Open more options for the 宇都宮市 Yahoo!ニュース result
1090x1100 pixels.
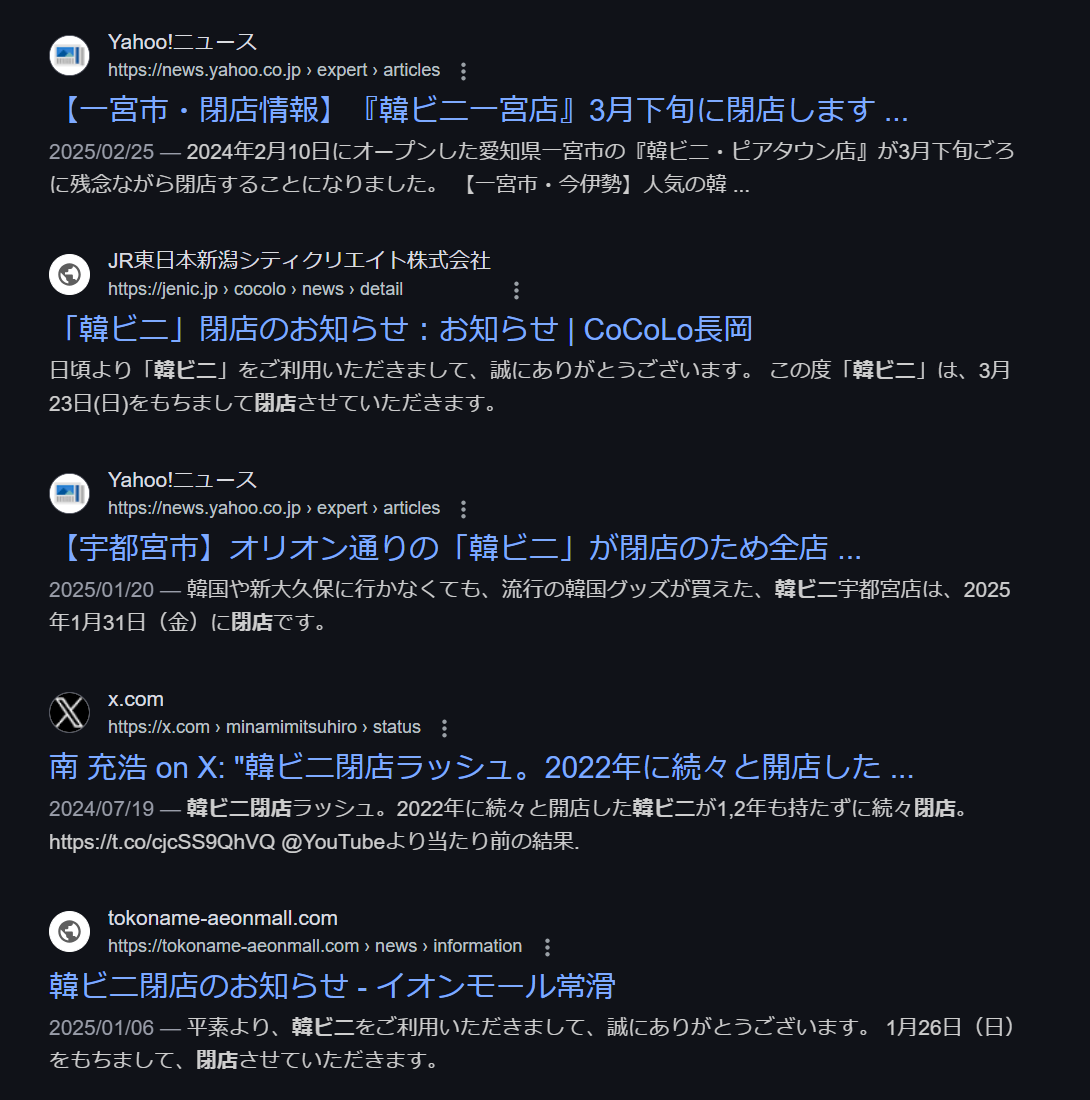pyautogui.click(x=463, y=509)
